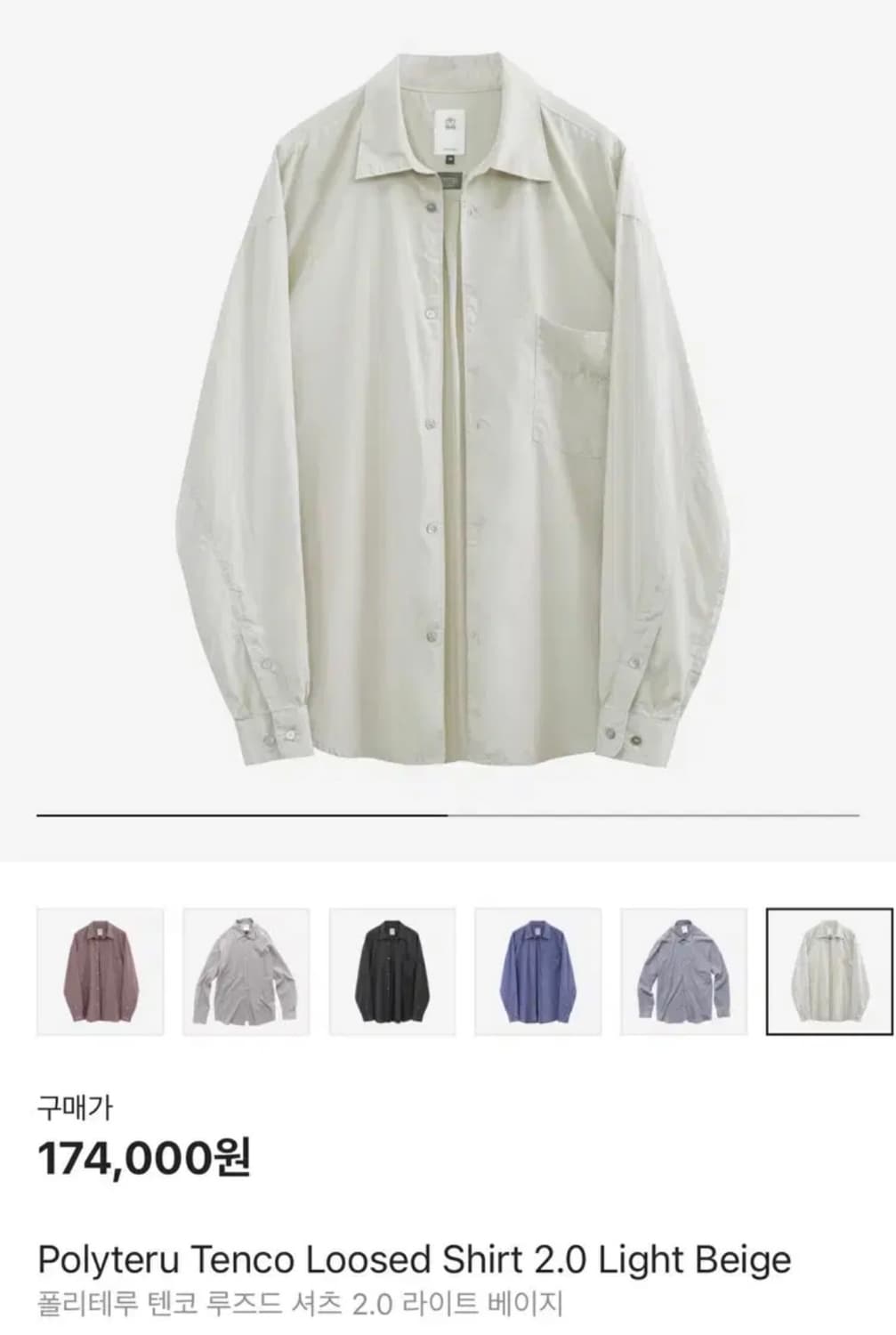Choose the black shirt thumbnail
The image size is (896, 1335).
point(391,971)
